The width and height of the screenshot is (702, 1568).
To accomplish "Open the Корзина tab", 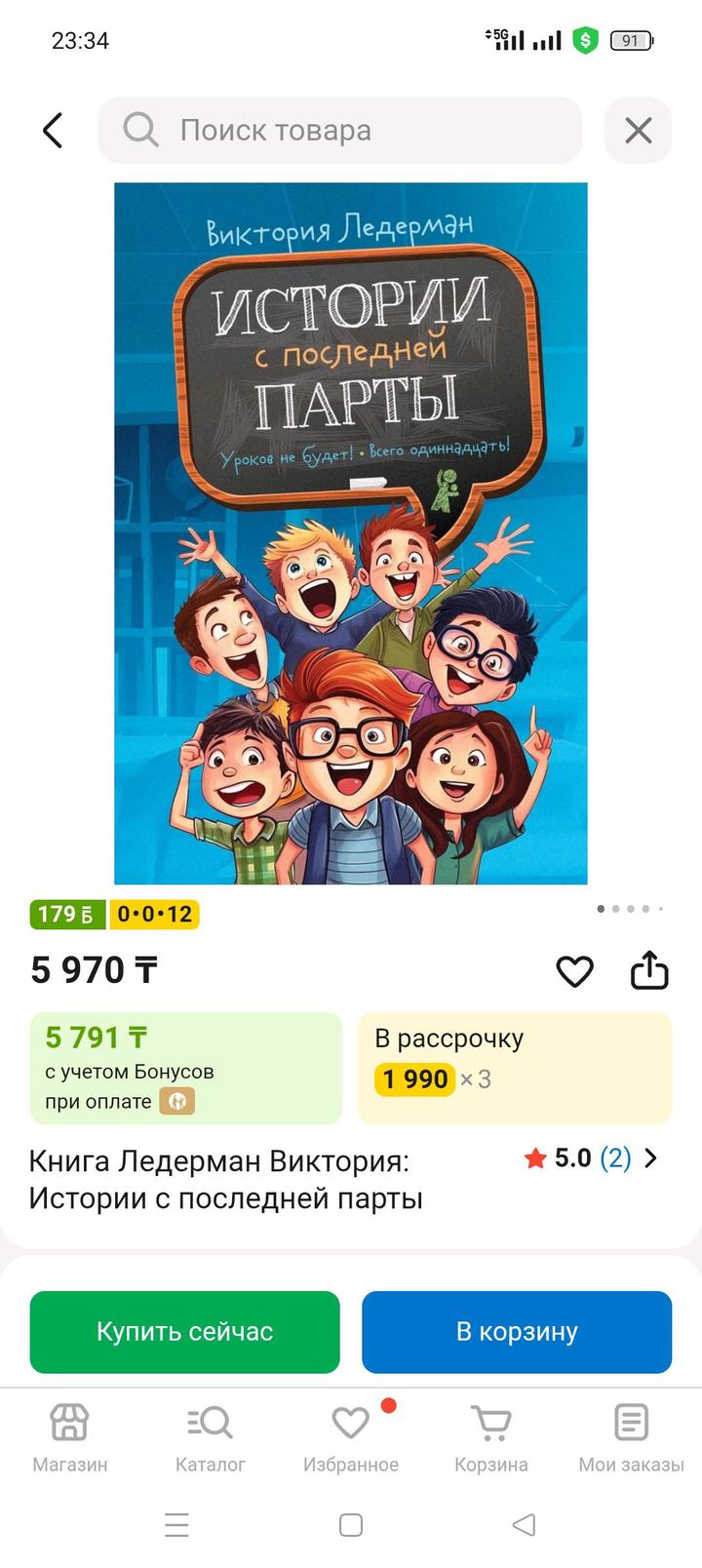I will click(x=491, y=1437).
